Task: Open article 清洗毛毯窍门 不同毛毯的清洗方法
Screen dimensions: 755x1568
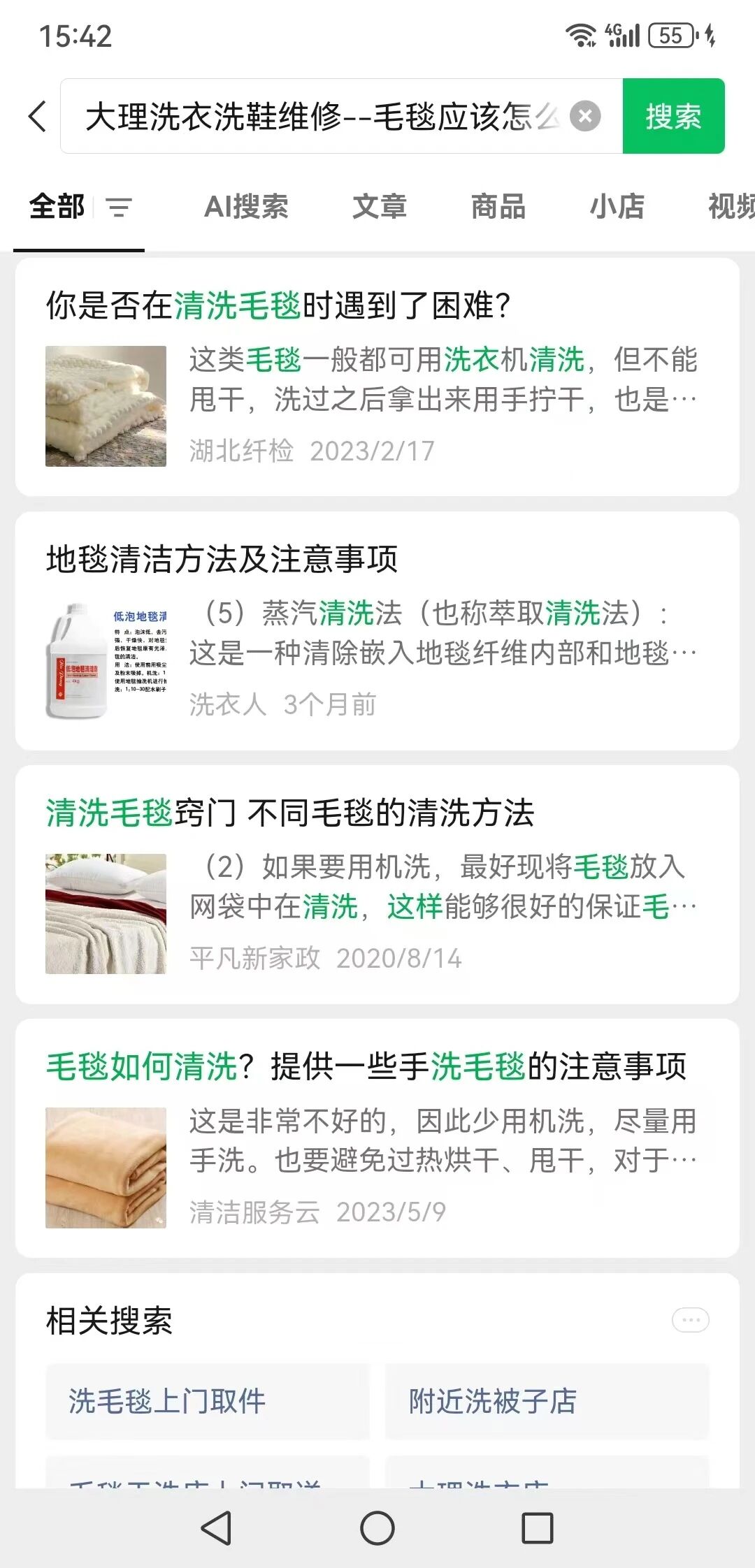Action: click(290, 813)
